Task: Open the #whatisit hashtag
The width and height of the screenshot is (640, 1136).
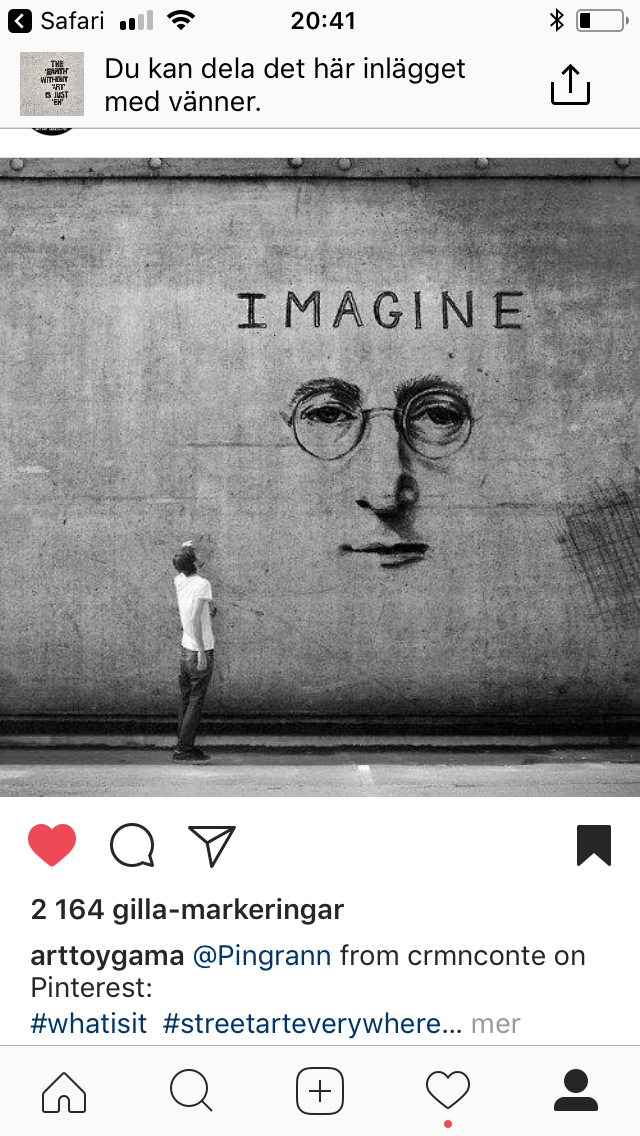Action: (89, 1024)
